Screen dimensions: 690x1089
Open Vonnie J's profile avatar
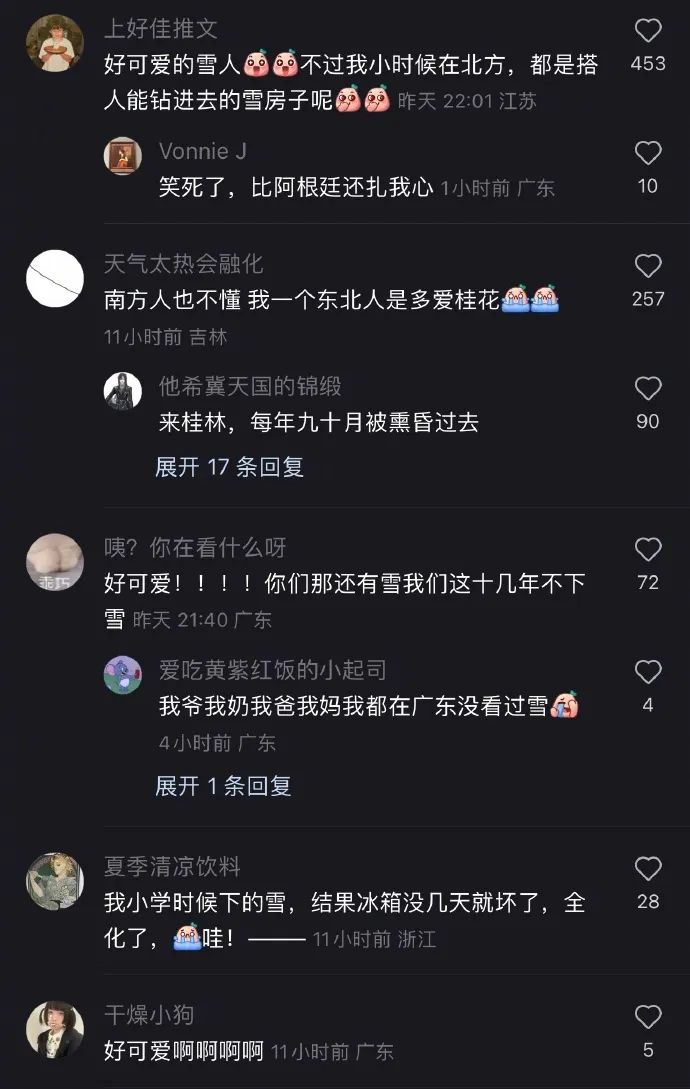point(123,156)
